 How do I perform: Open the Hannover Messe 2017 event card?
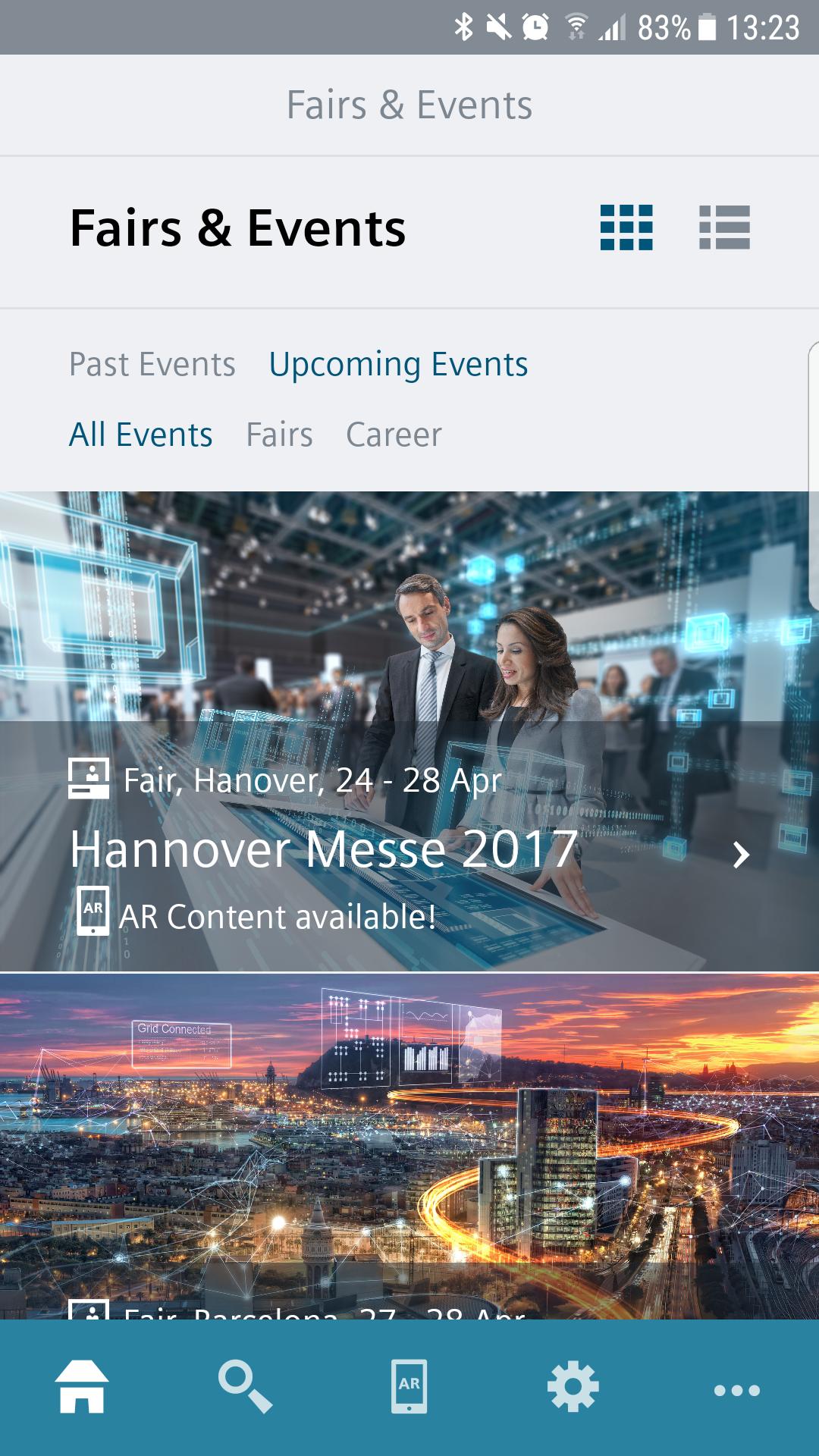tap(409, 848)
